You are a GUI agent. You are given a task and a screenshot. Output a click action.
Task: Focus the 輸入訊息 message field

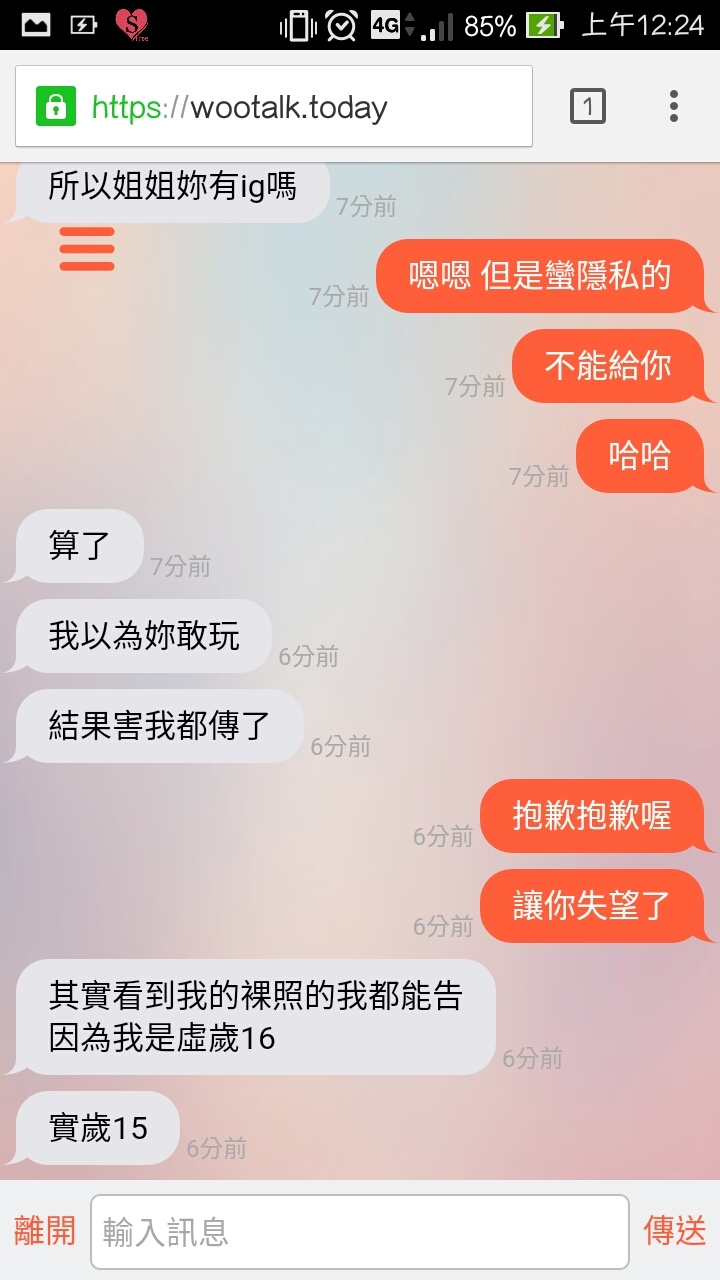(x=360, y=1232)
